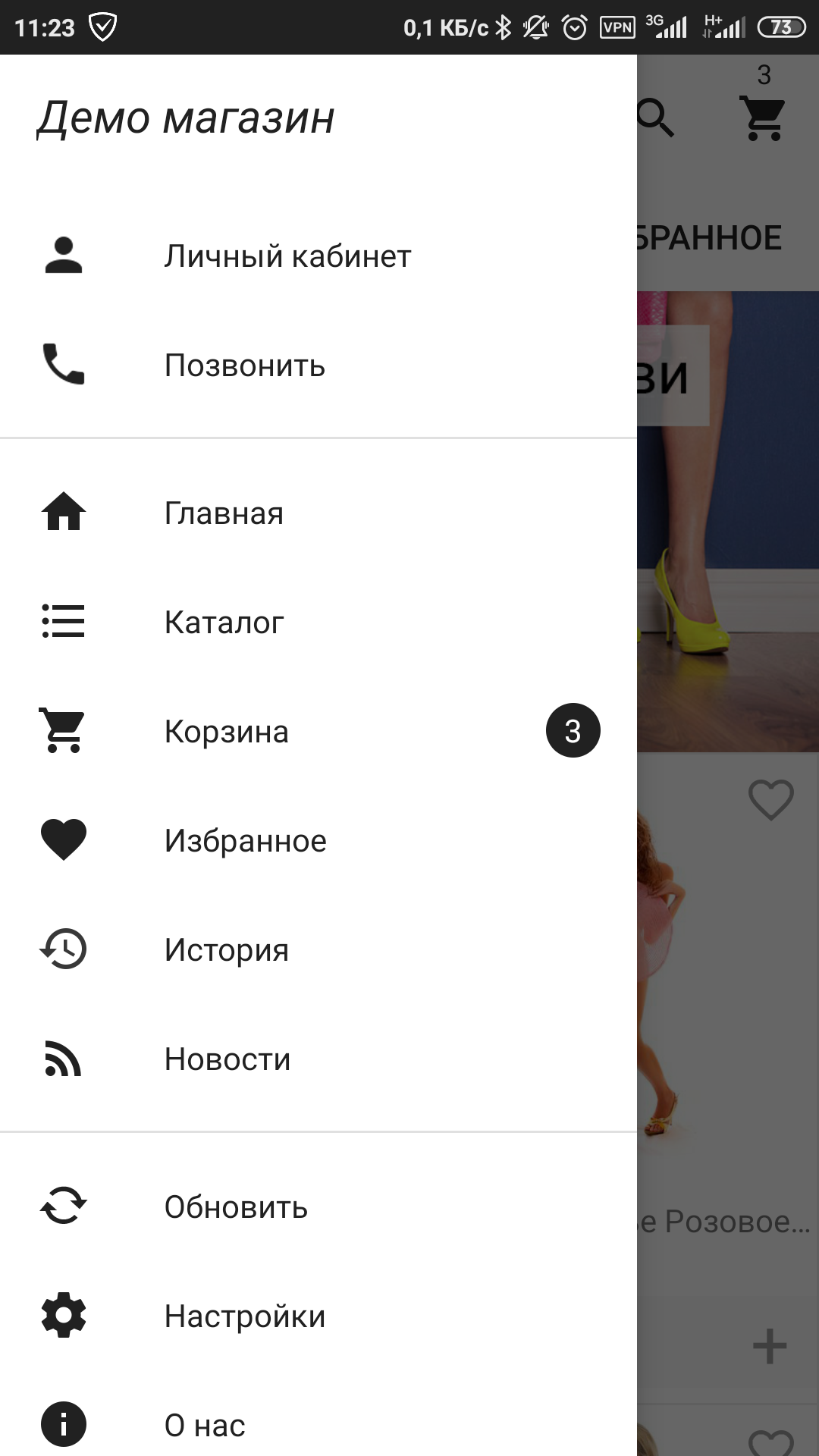Open the Каталог section
This screenshot has width=819, height=1456.
tap(224, 623)
